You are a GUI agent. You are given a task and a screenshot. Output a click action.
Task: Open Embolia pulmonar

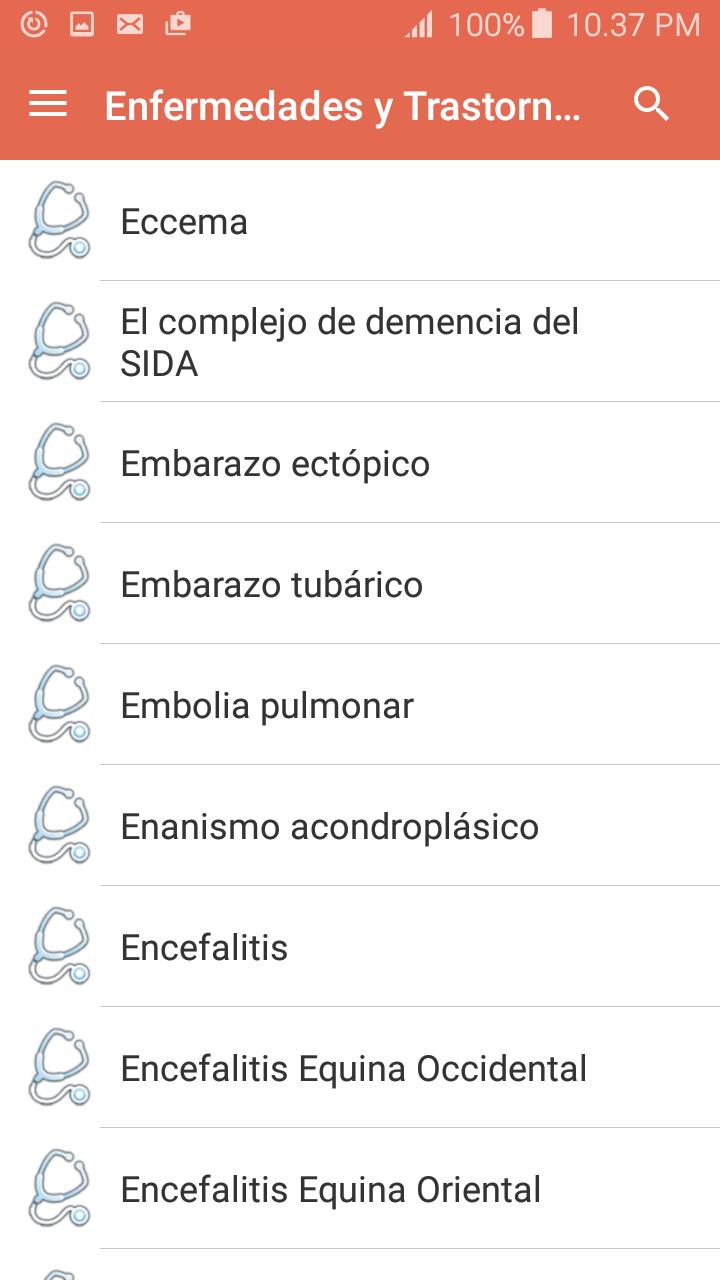tap(360, 705)
